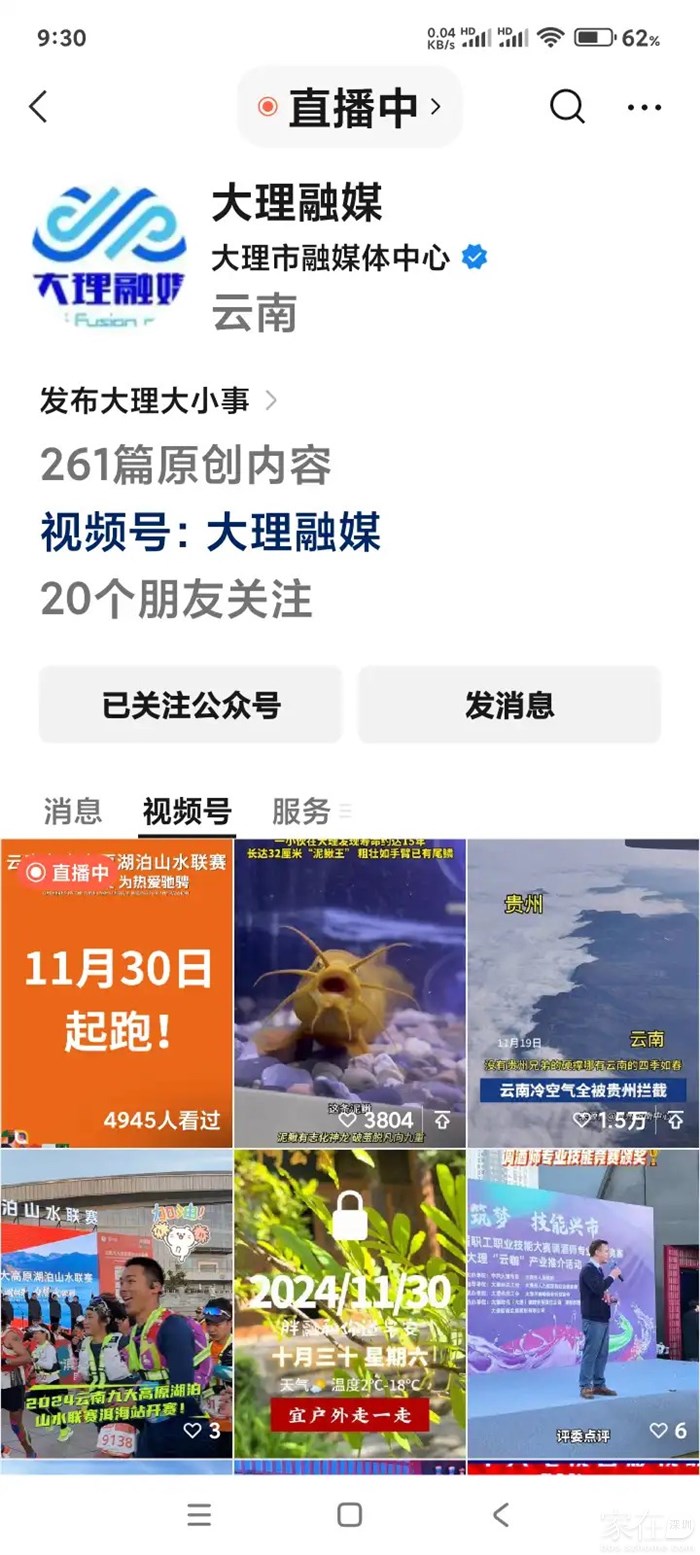Tap 发消息 to send message
This screenshot has height=1555, width=700.
[x=509, y=705]
